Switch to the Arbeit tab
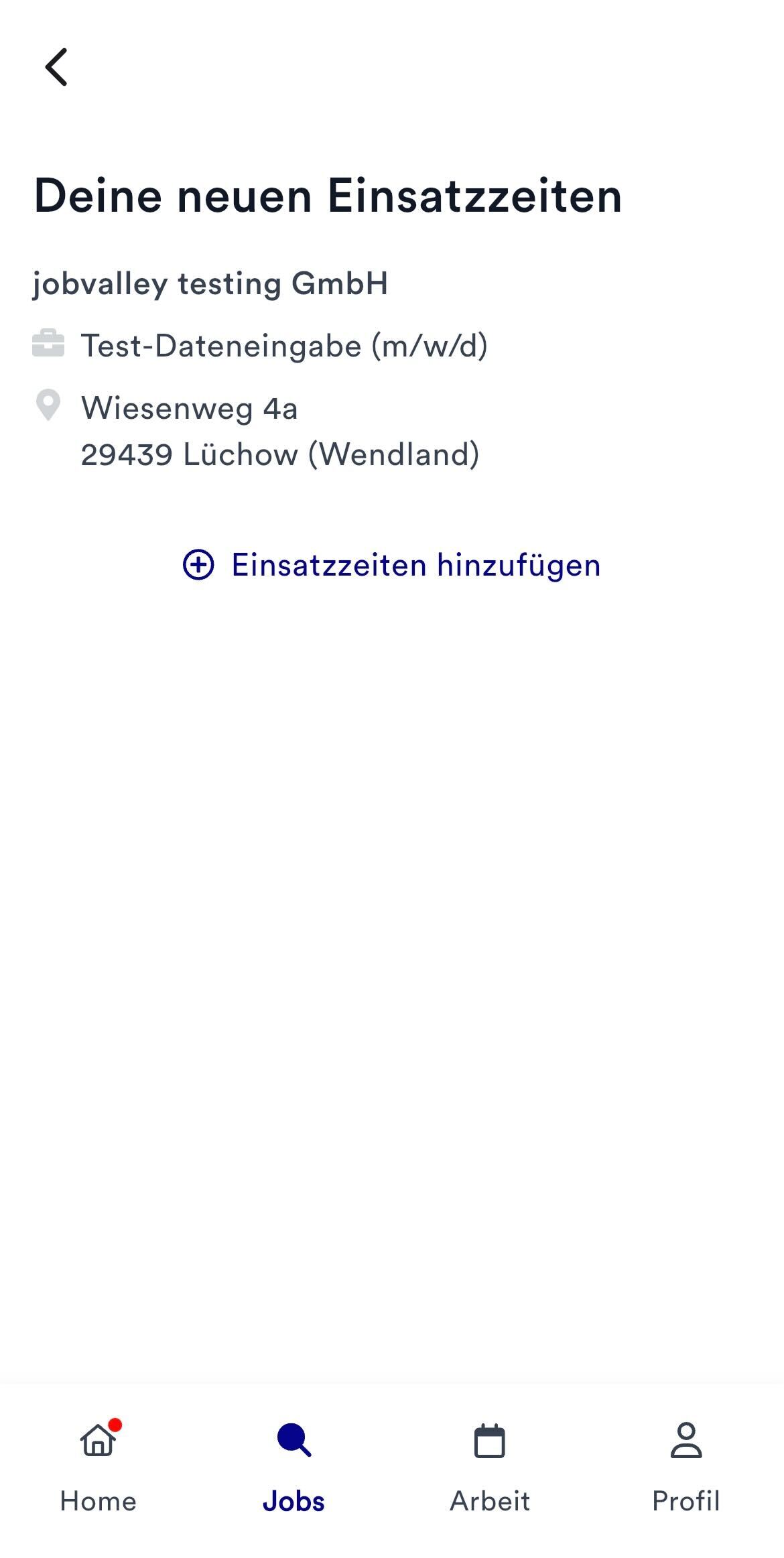The image size is (784, 1558). (x=490, y=1466)
